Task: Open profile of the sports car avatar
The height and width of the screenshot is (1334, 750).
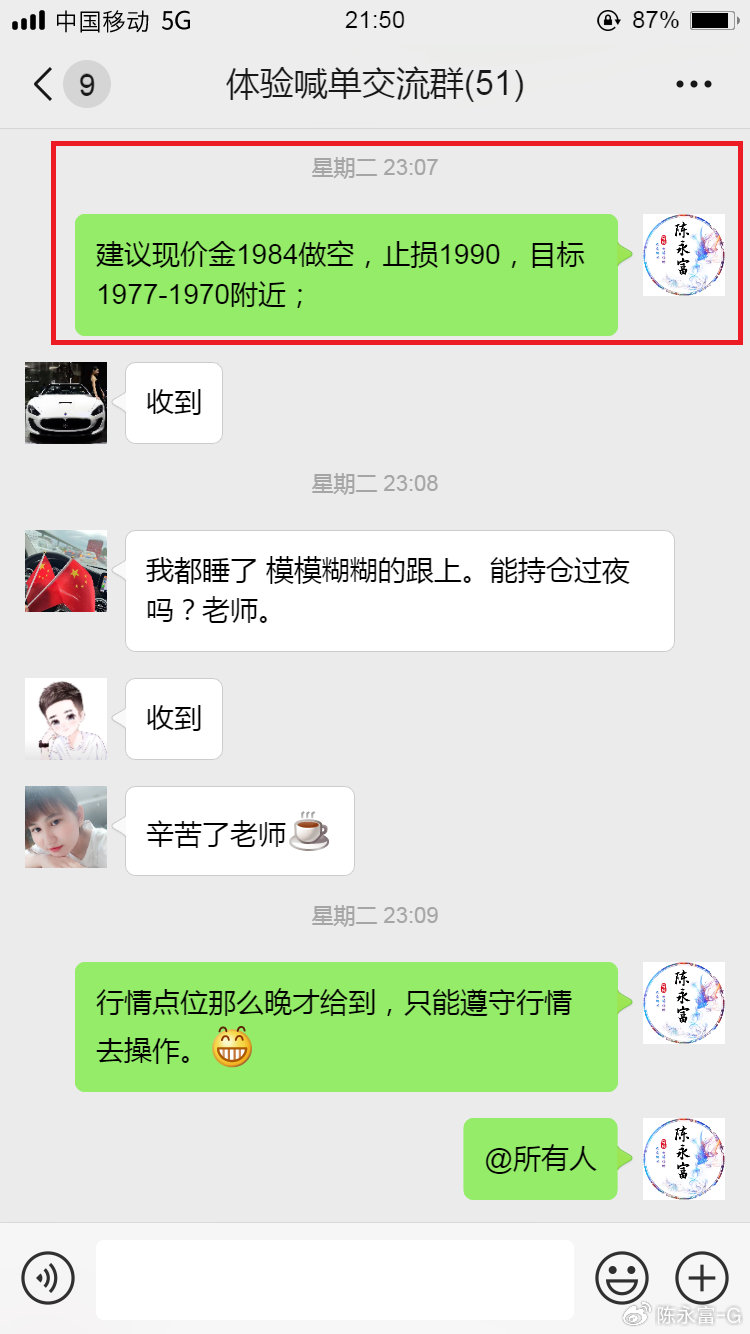Action: click(66, 403)
